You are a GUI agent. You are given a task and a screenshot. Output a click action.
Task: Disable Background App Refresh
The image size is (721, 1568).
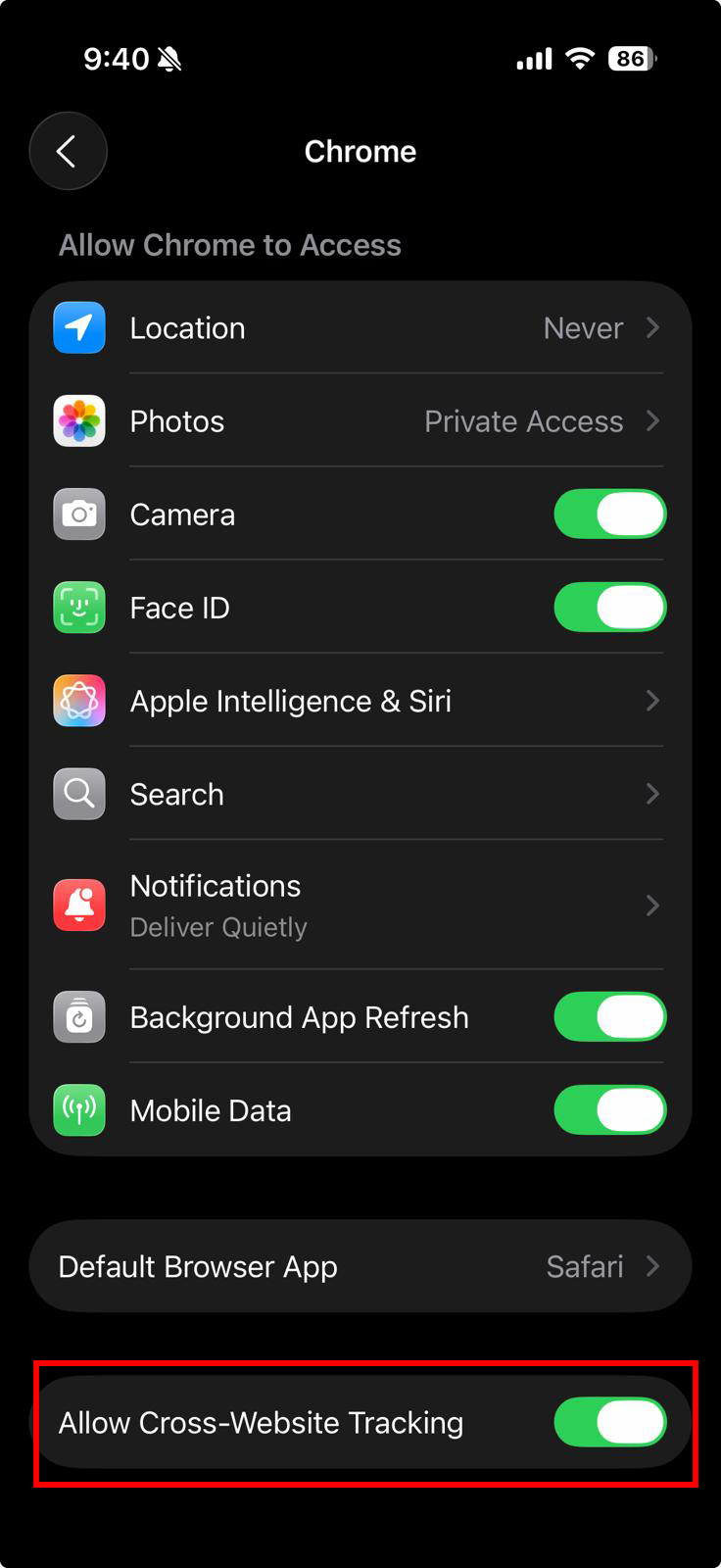coord(609,1016)
